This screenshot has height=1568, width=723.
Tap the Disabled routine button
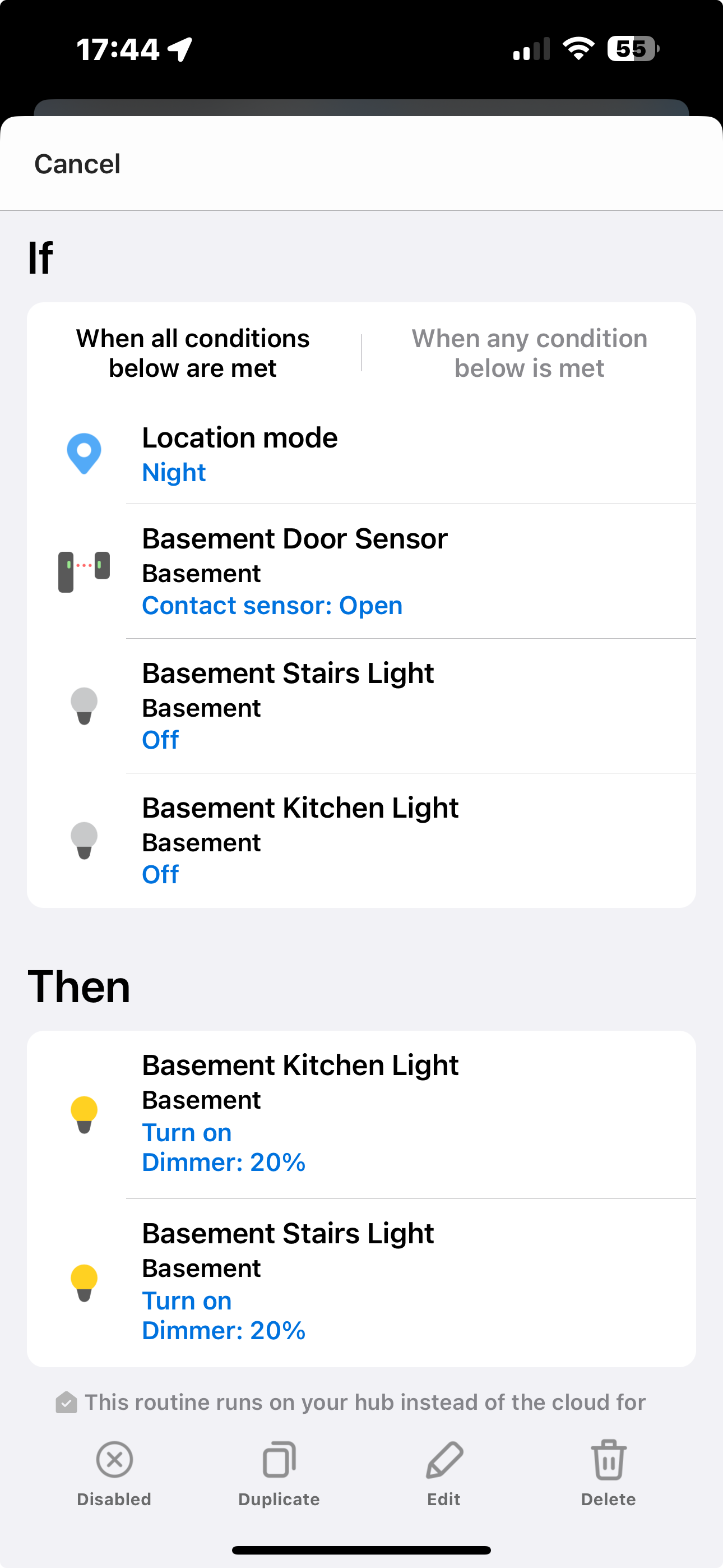click(x=114, y=1473)
